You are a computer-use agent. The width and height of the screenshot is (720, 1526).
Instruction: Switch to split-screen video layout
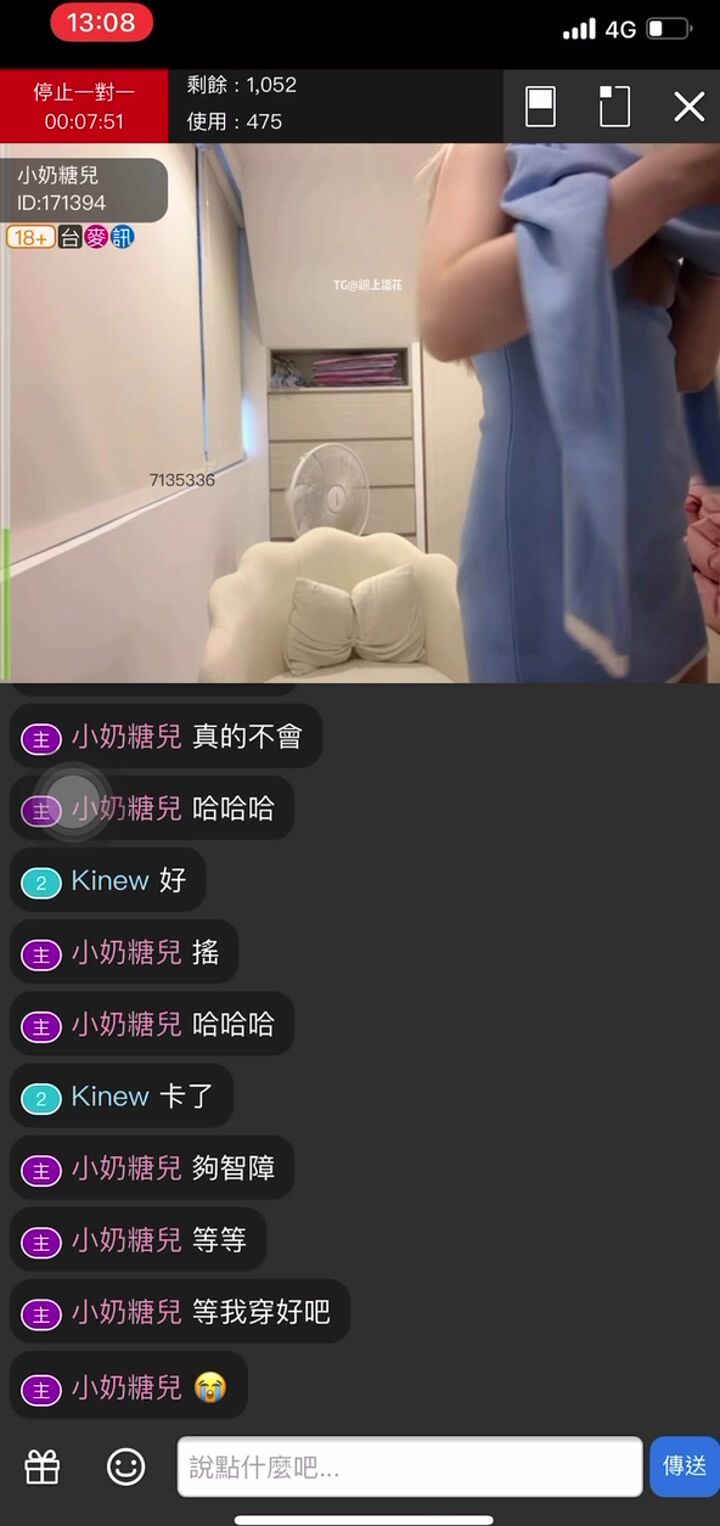[x=540, y=106]
